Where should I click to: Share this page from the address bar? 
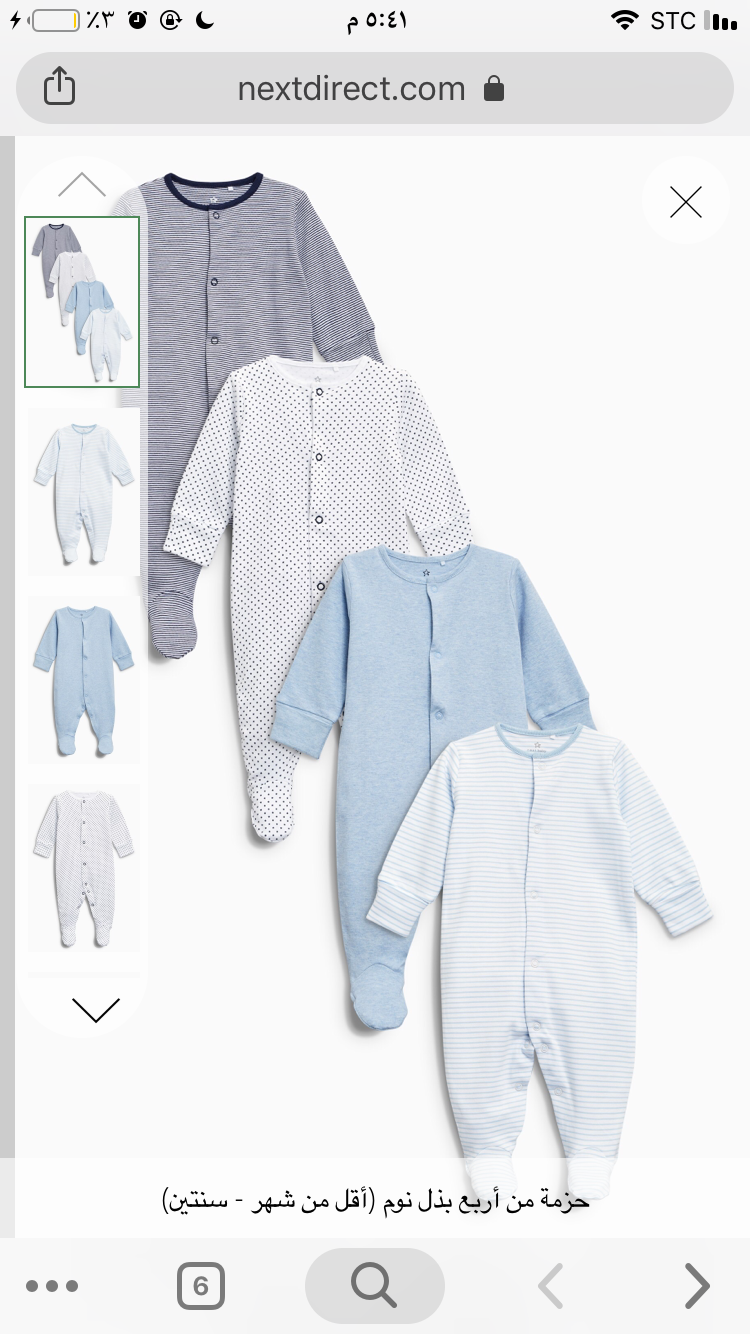60,88
